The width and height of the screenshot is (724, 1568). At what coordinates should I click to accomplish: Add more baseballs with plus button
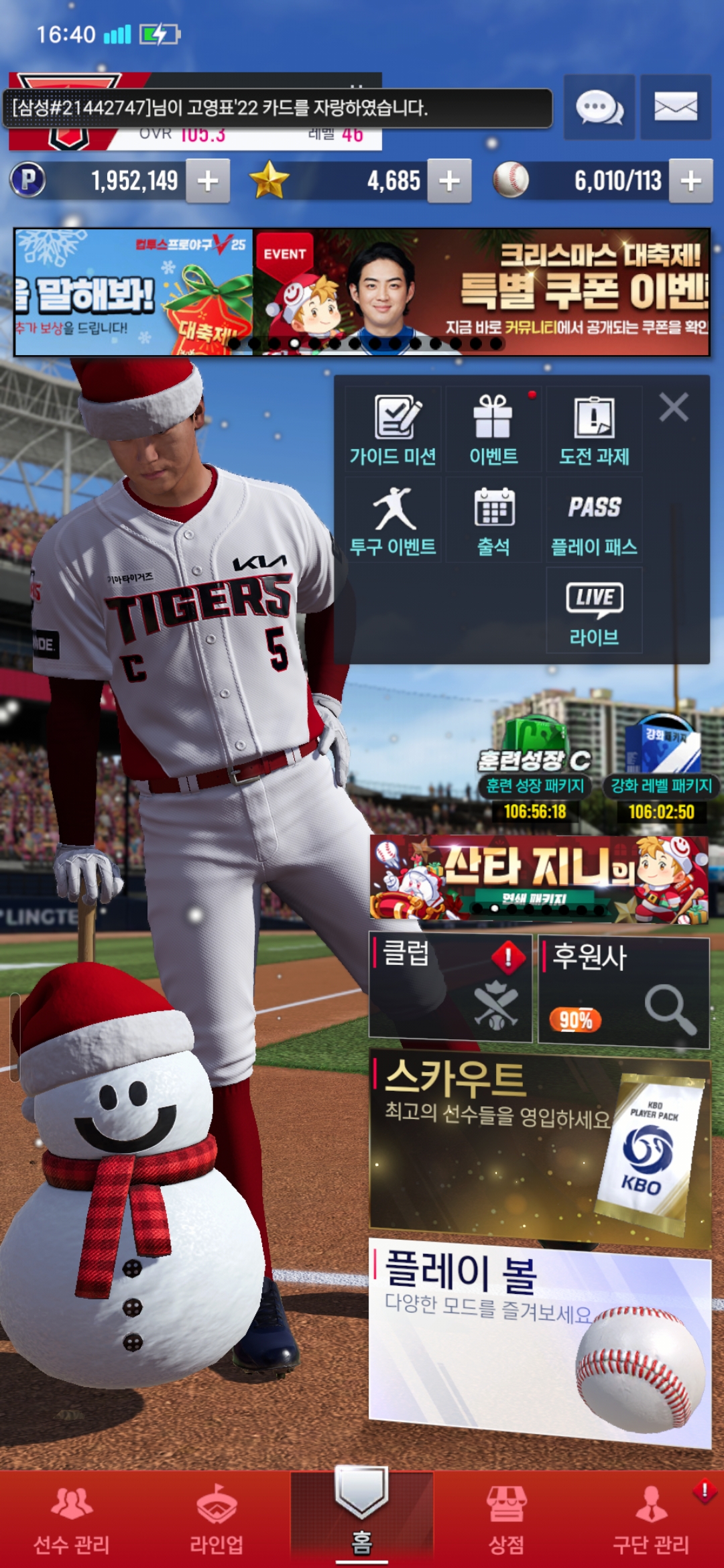[x=690, y=181]
